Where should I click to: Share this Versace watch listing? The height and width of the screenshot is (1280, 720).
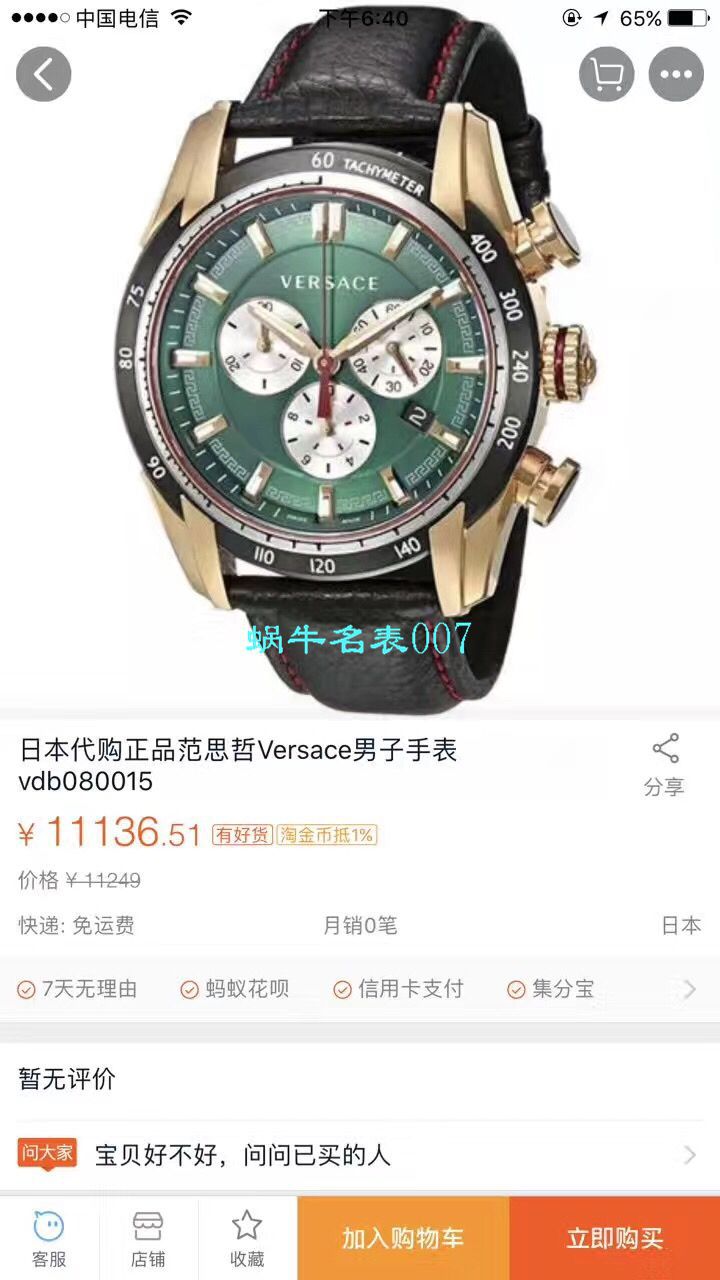[664, 765]
